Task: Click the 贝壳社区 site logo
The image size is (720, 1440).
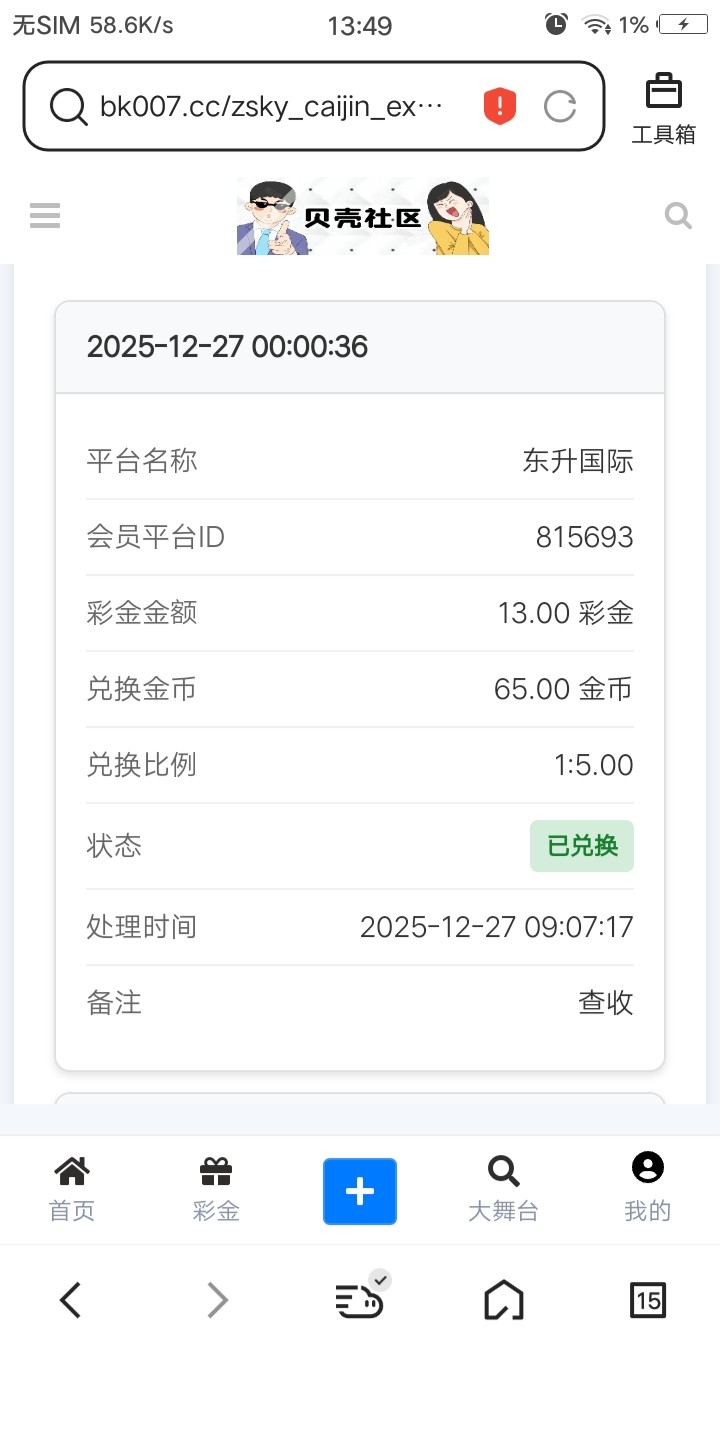Action: tap(361, 215)
